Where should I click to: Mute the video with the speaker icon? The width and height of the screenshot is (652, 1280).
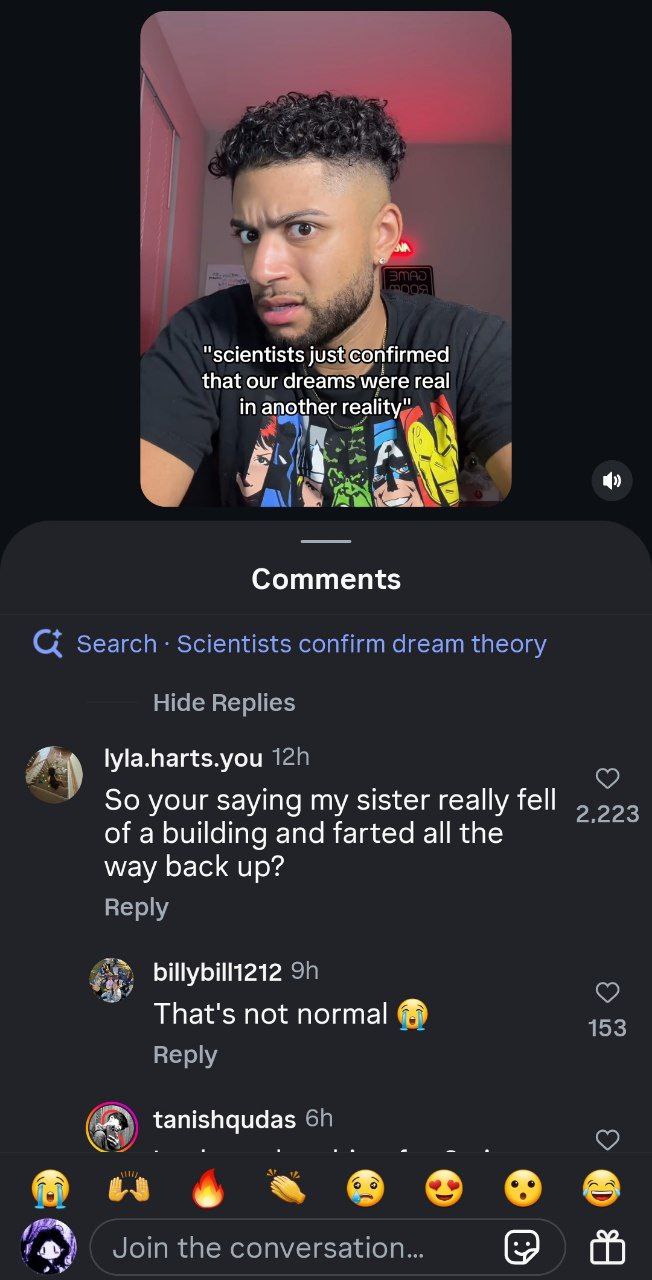[612, 481]
